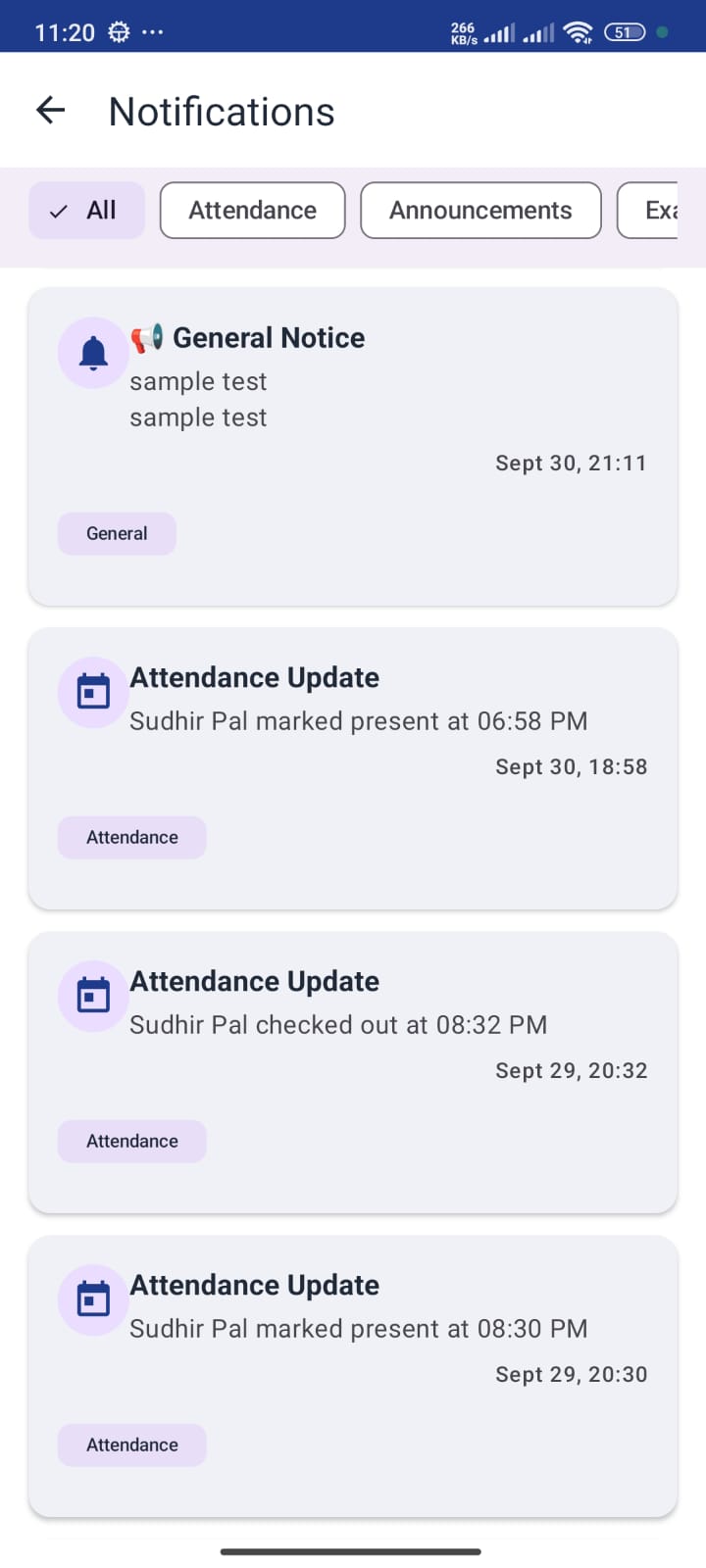The height and width of the screenshot is (1568, 706).
Task: Tap the Attendance tag on the 18:58 notification
Action: click(x=131, y=837)
